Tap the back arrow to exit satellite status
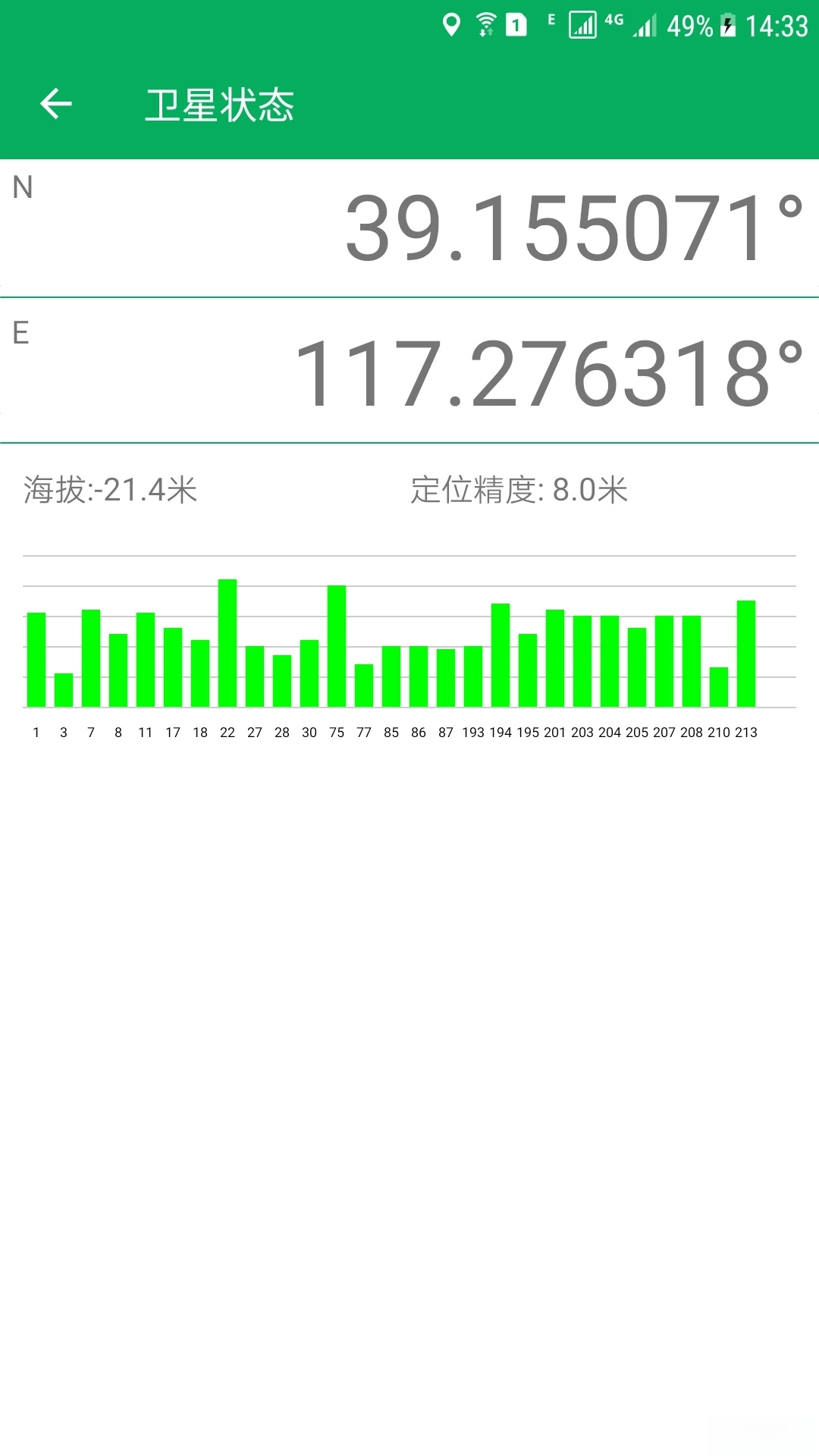The height and width of the screenshot is (1456, 819). click(x=55, y=104)
